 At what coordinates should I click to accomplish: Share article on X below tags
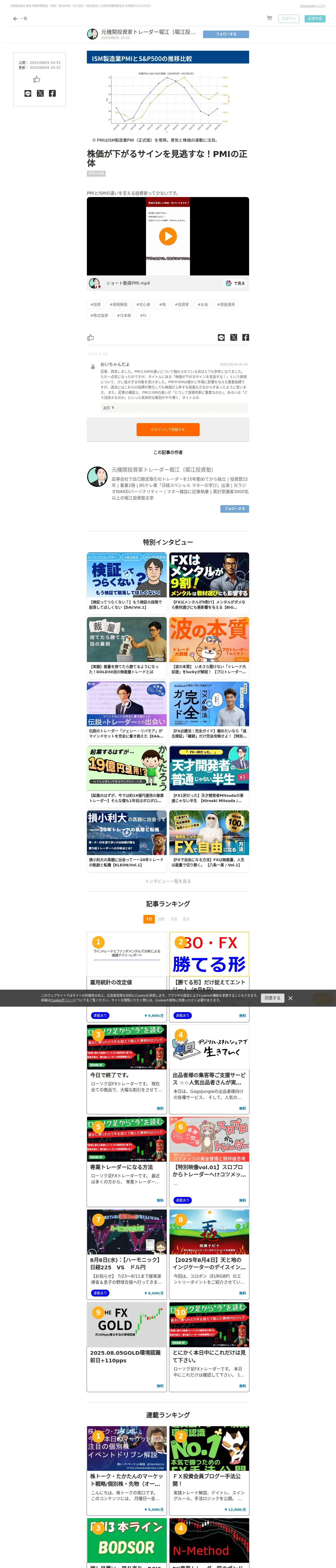pos(234,337)
